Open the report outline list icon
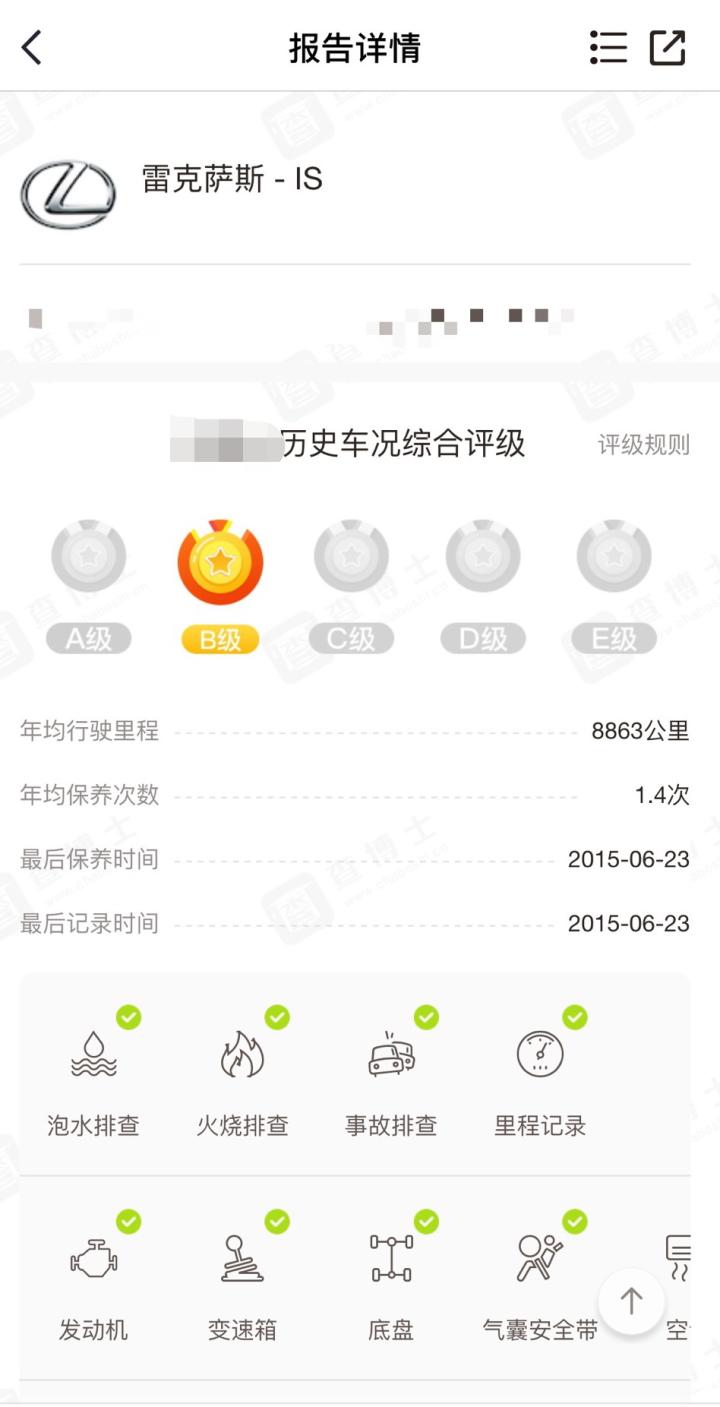The width and height of the screenshot is (720, 1407). coord(608,47)
